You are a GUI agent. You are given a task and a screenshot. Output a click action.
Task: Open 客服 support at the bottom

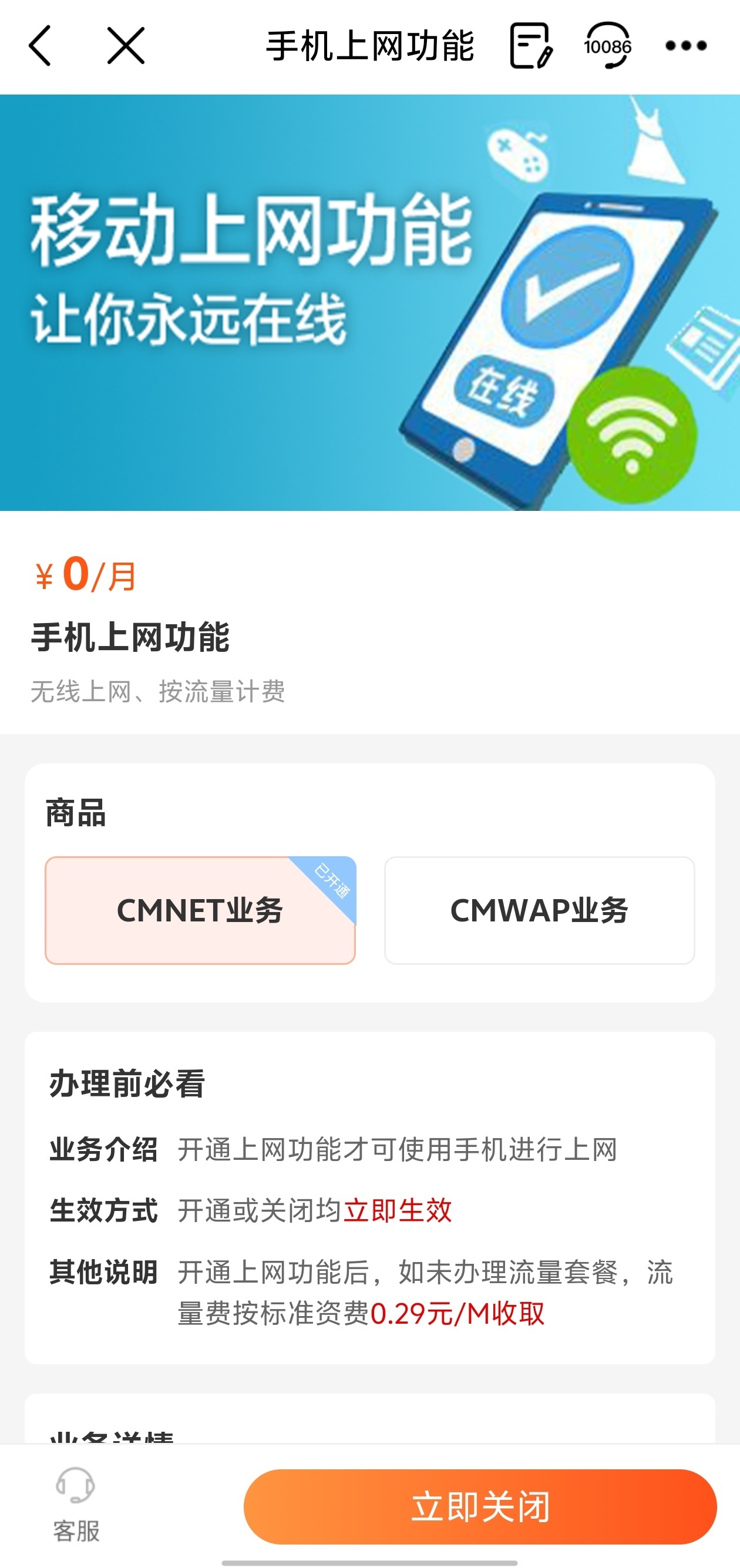coord(76,1505)
